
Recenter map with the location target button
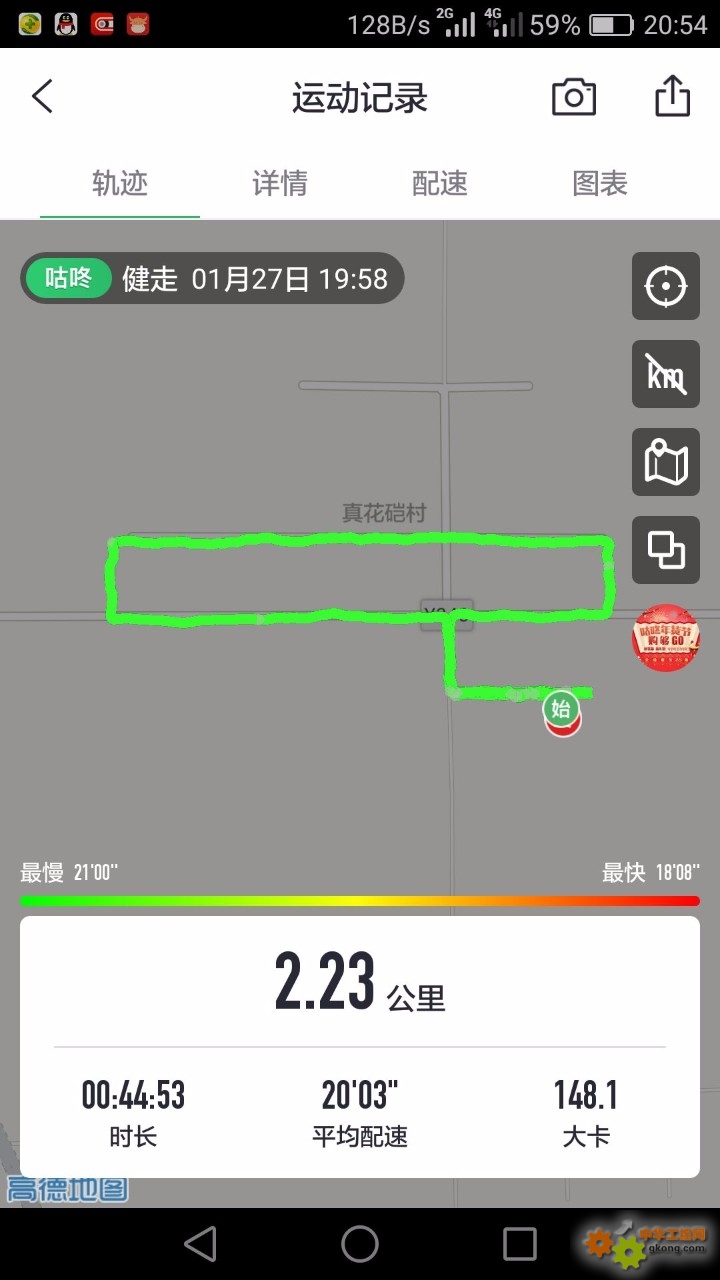click(666, 286)
